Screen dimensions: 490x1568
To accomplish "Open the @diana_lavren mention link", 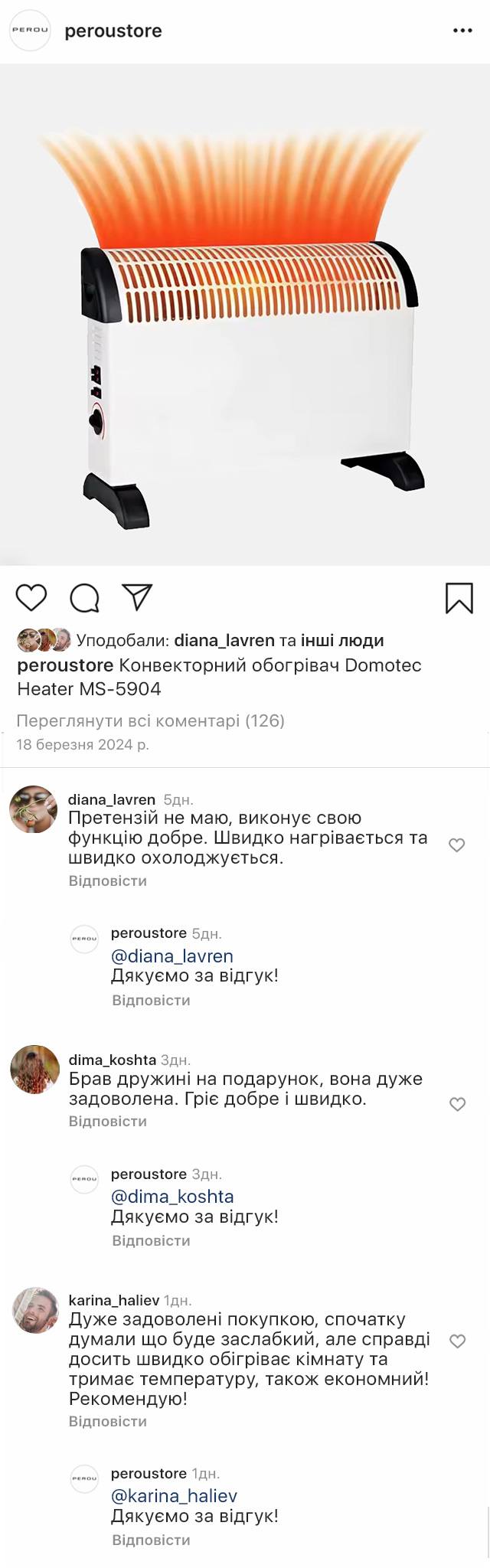I will click(172, 956).
